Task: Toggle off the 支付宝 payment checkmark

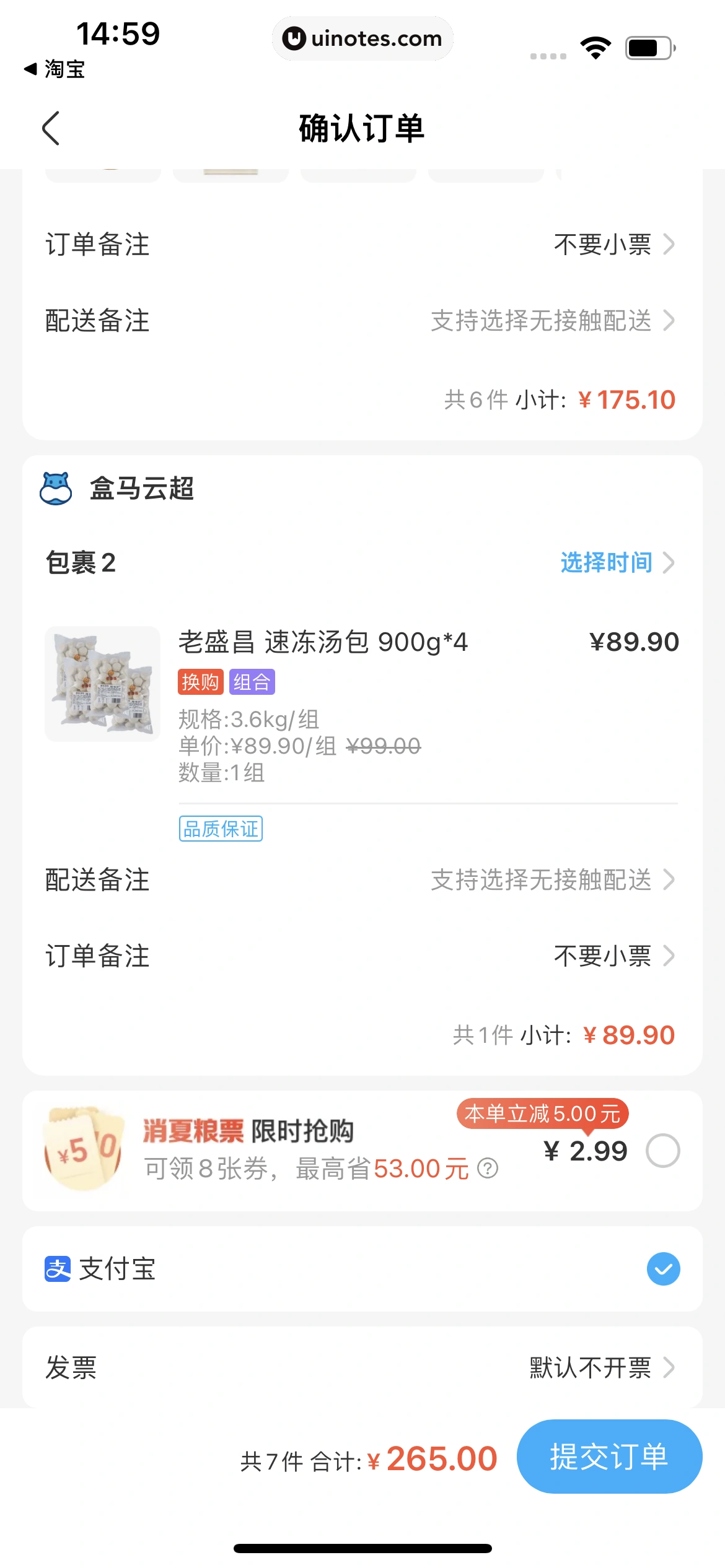Action: pyautogui.click(x=662, y=1268)
